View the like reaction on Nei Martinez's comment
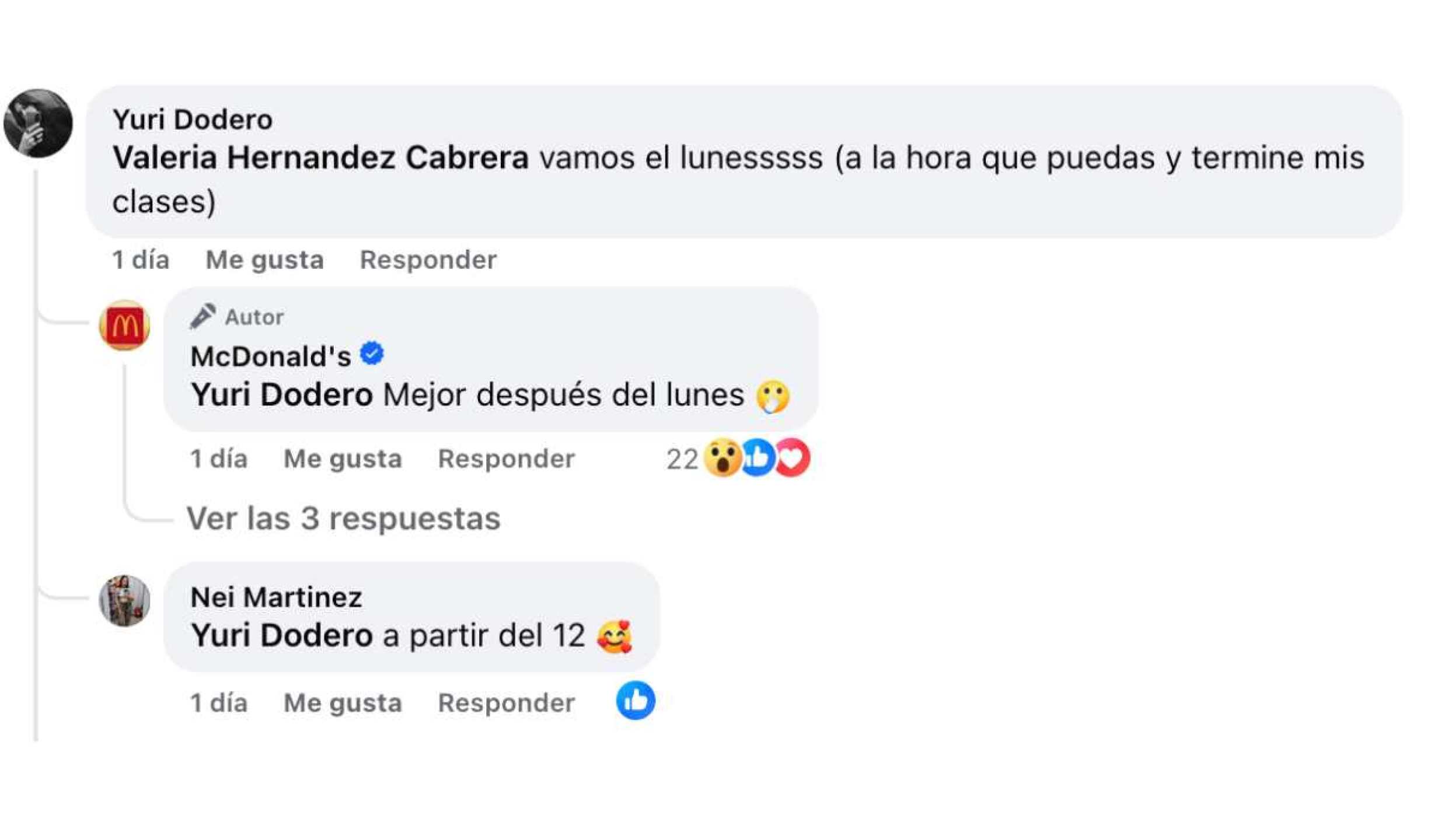 tap(635, 700)
